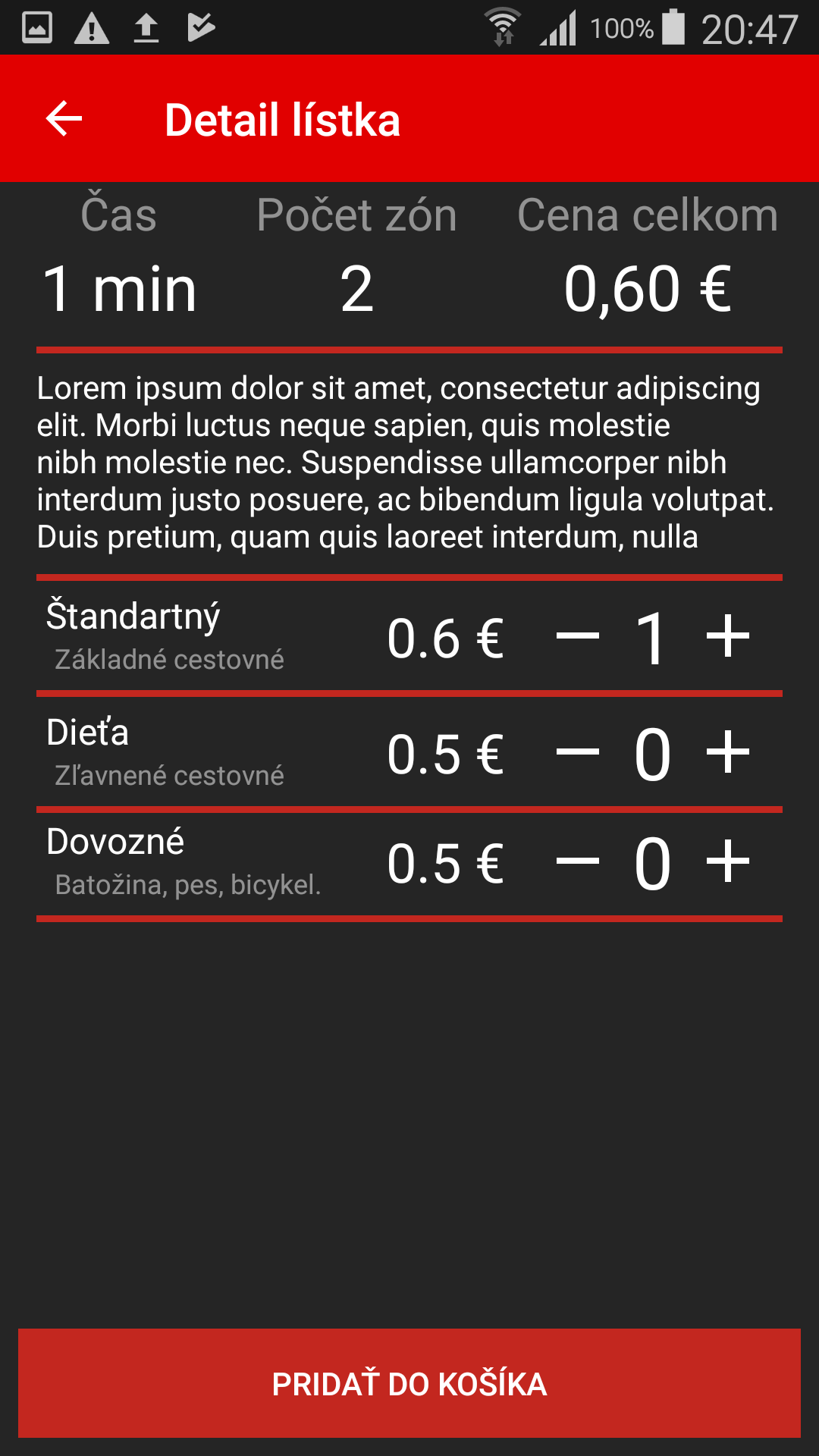
Task: Decrease Dieťa ticket count
Action: point(578,752)
